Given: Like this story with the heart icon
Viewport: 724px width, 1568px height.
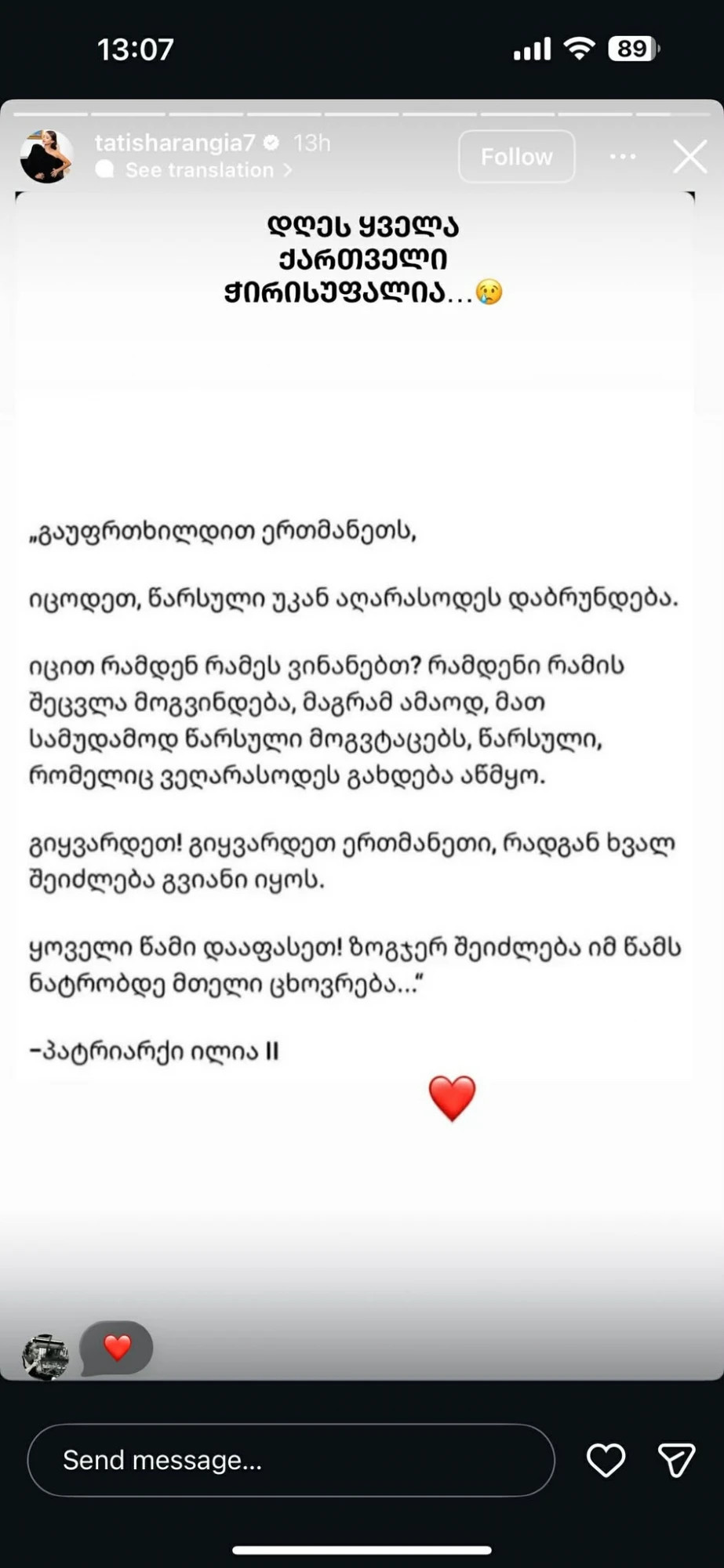Looking at the screenshot, I should click(x=606, y=1461).
